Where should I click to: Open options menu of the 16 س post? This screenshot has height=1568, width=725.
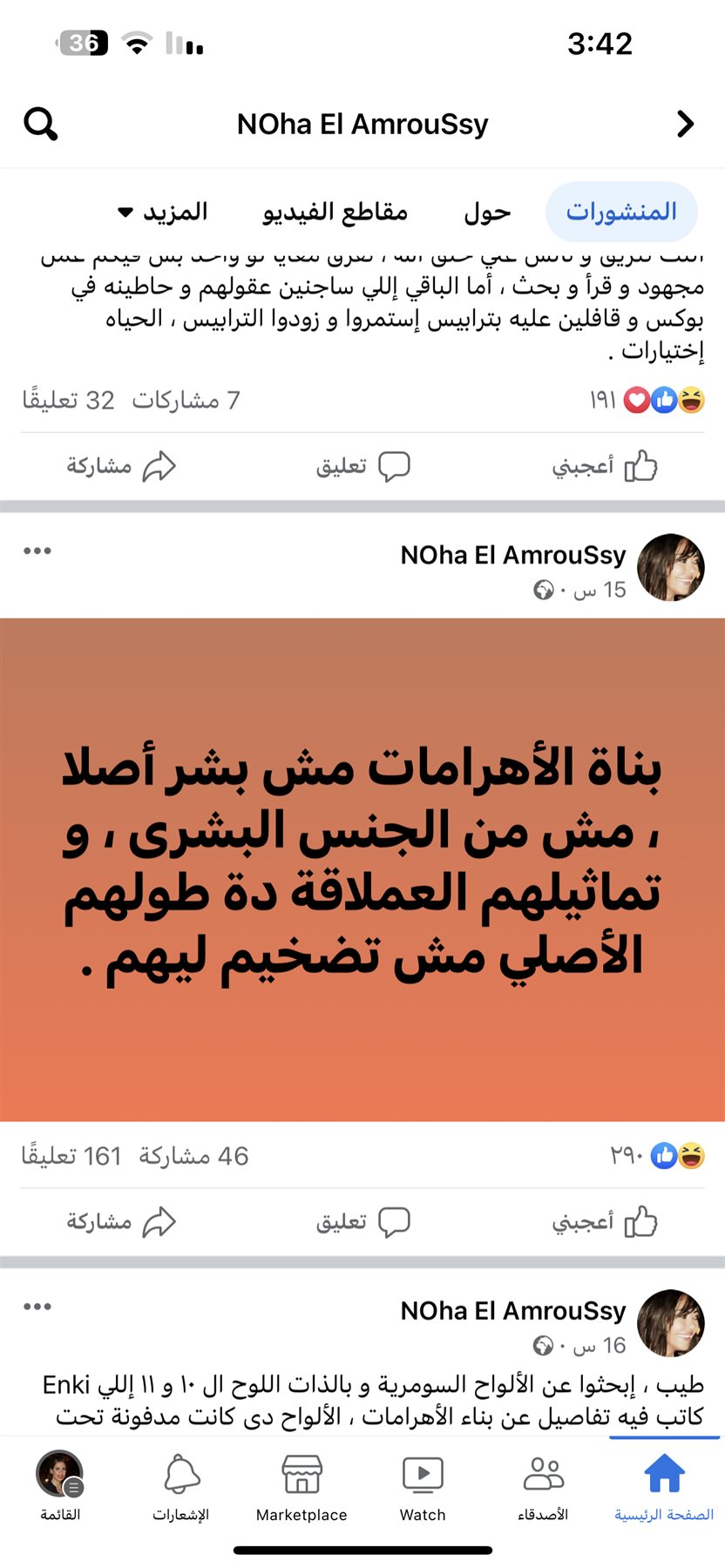pos(37,1306)
